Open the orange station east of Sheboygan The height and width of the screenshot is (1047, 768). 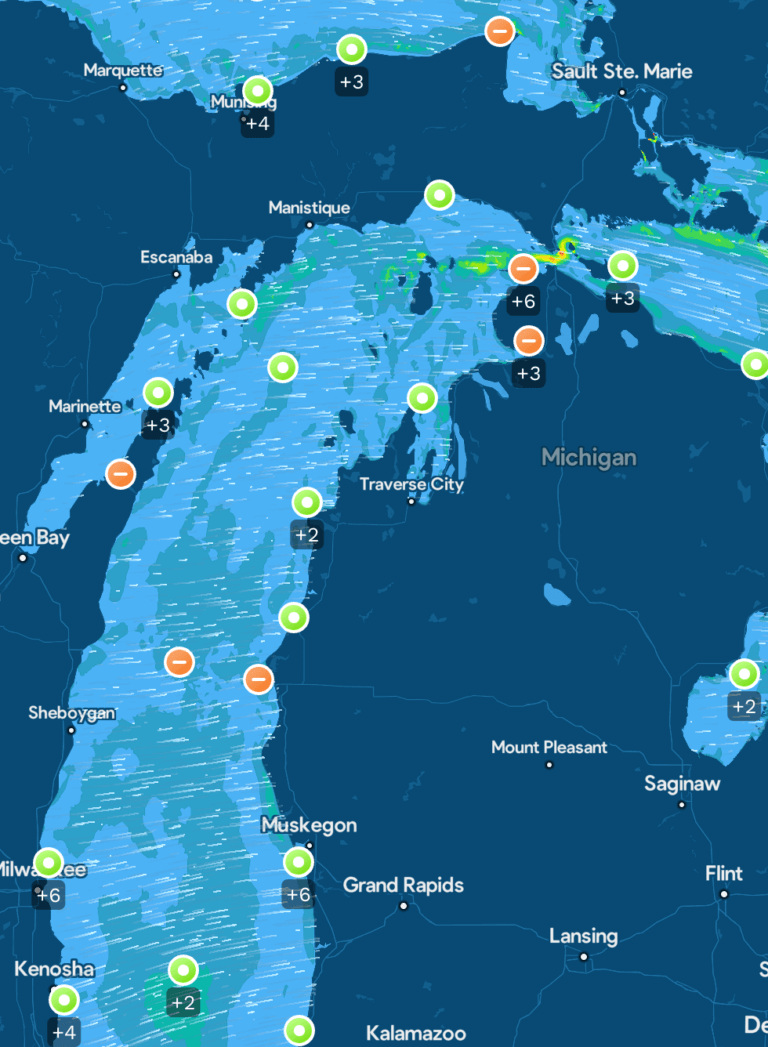[179, 661]
